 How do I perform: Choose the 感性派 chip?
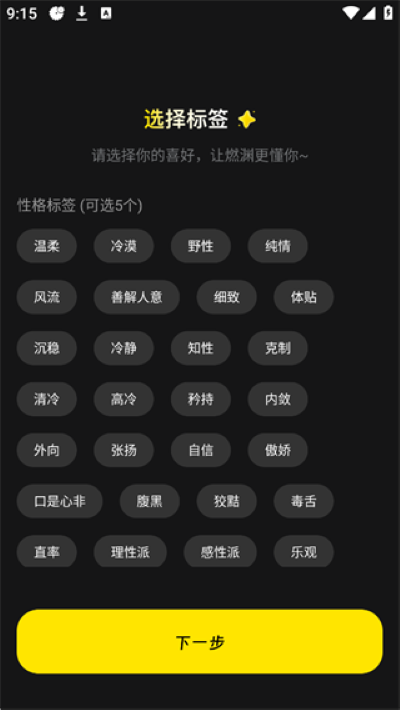(220, 552)
